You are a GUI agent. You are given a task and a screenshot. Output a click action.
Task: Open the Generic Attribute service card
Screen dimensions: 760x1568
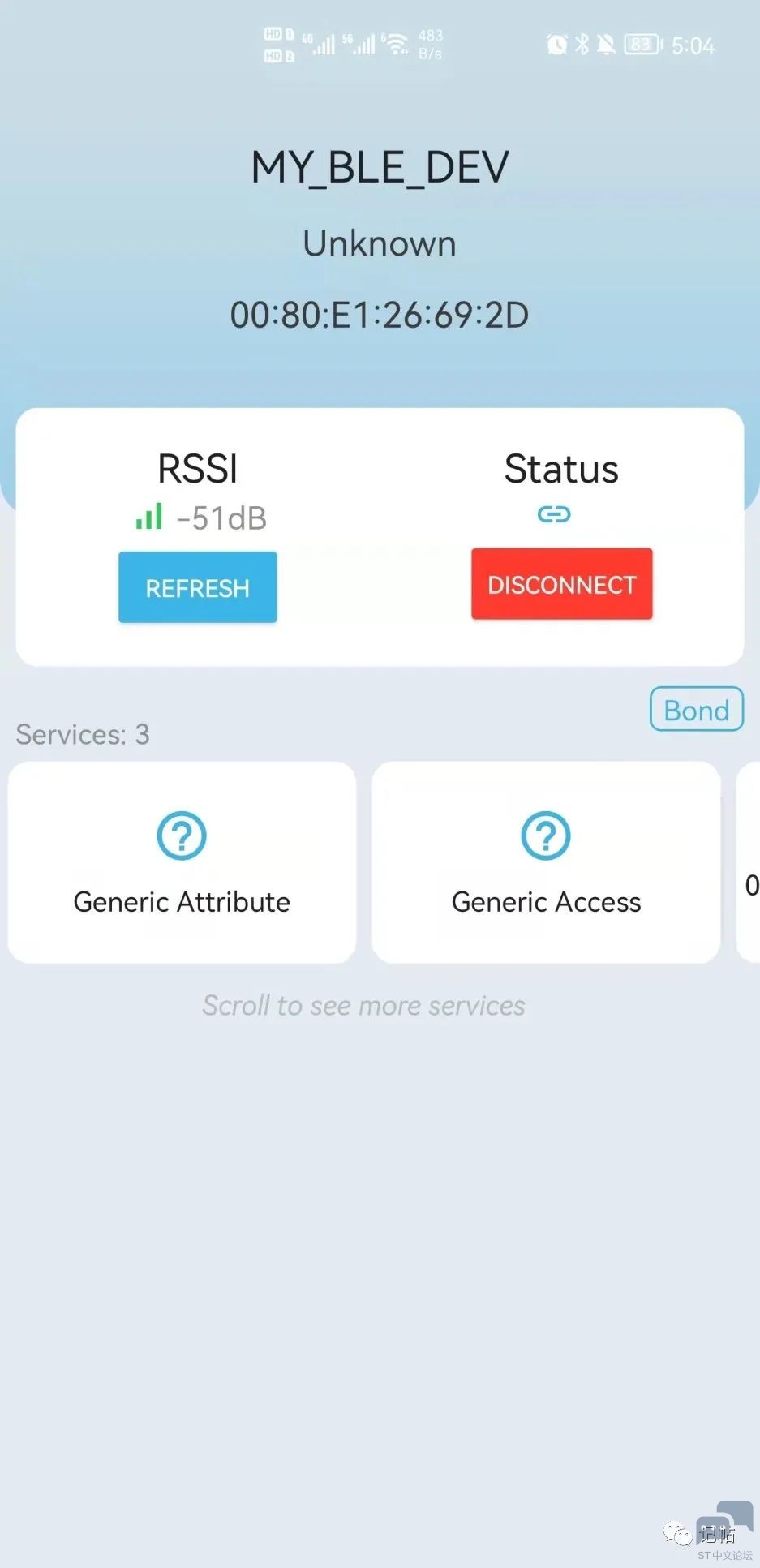click(x=182, y=862)
